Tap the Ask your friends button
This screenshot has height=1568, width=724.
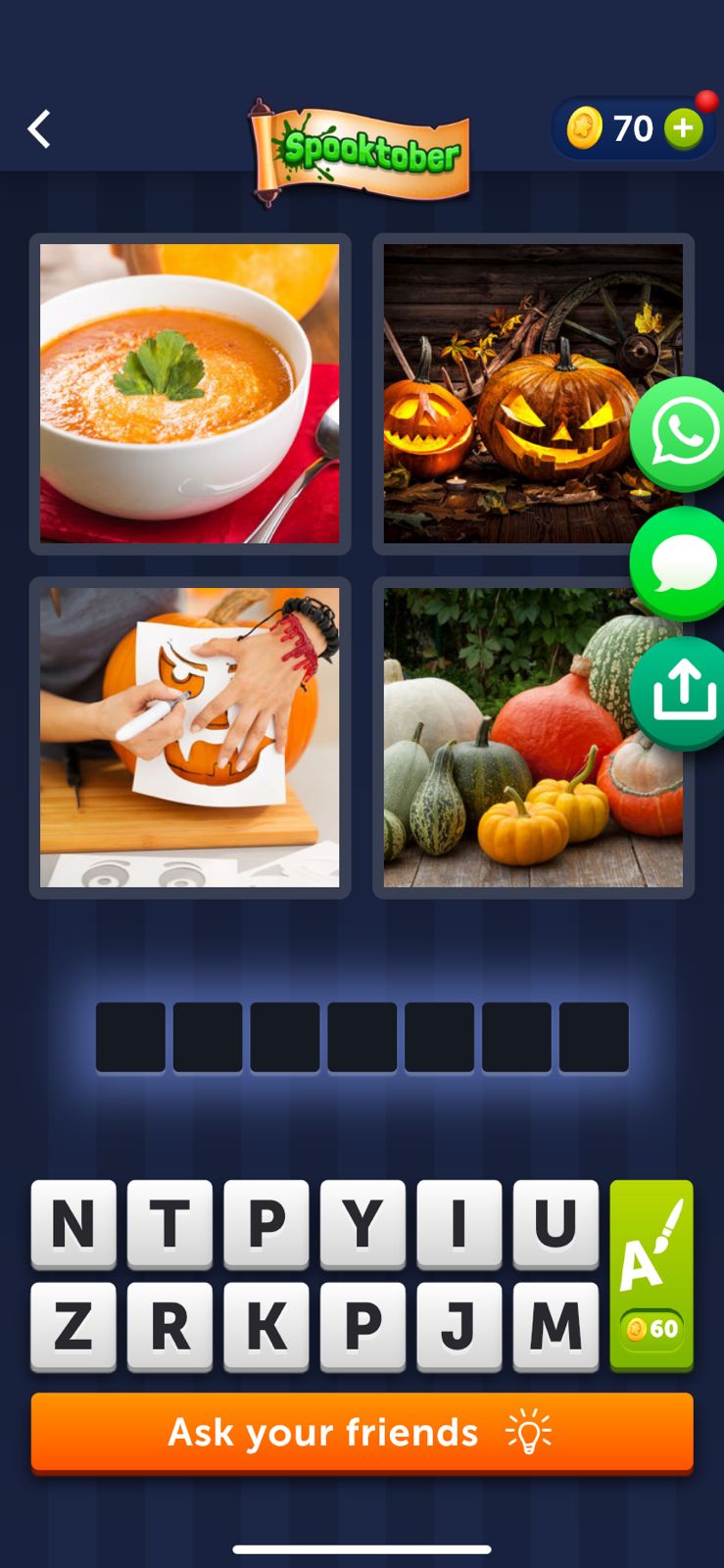(323, 1432)
